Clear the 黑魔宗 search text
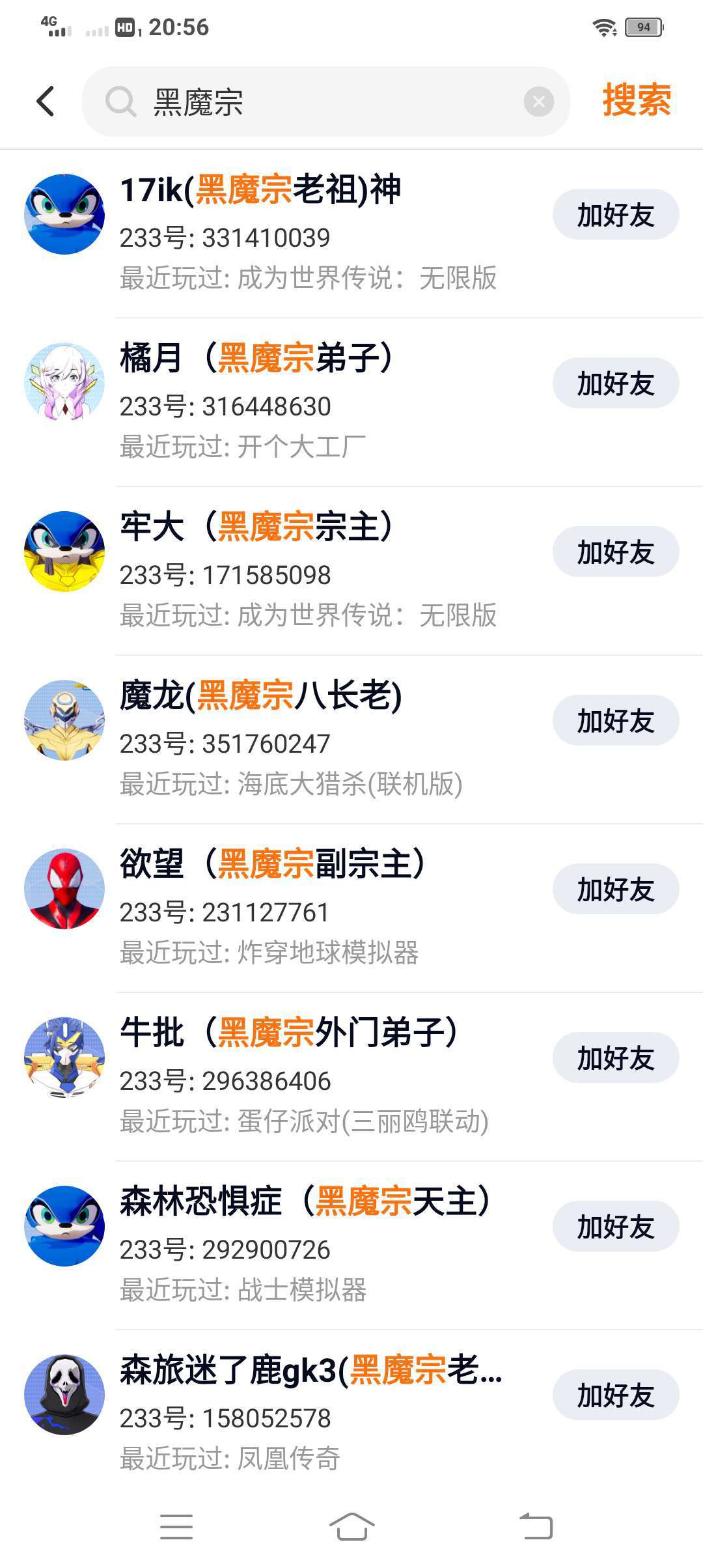Image resolution: width=703 pixels, height=1568 pixels. [538, 102]
